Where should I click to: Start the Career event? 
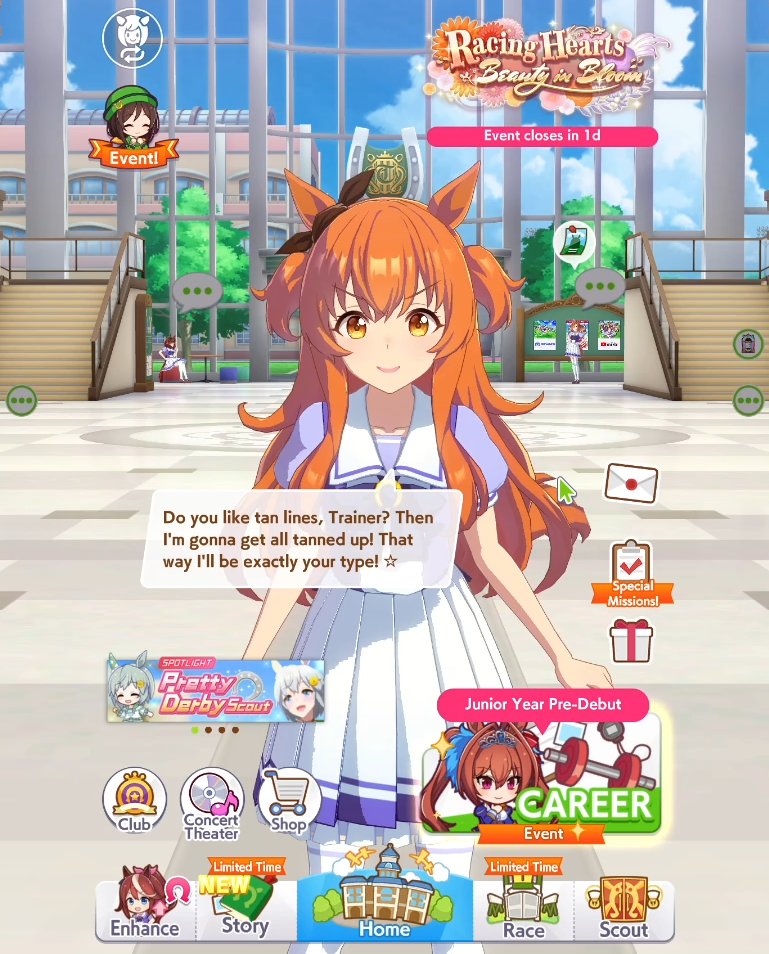(x=541, y=775)
